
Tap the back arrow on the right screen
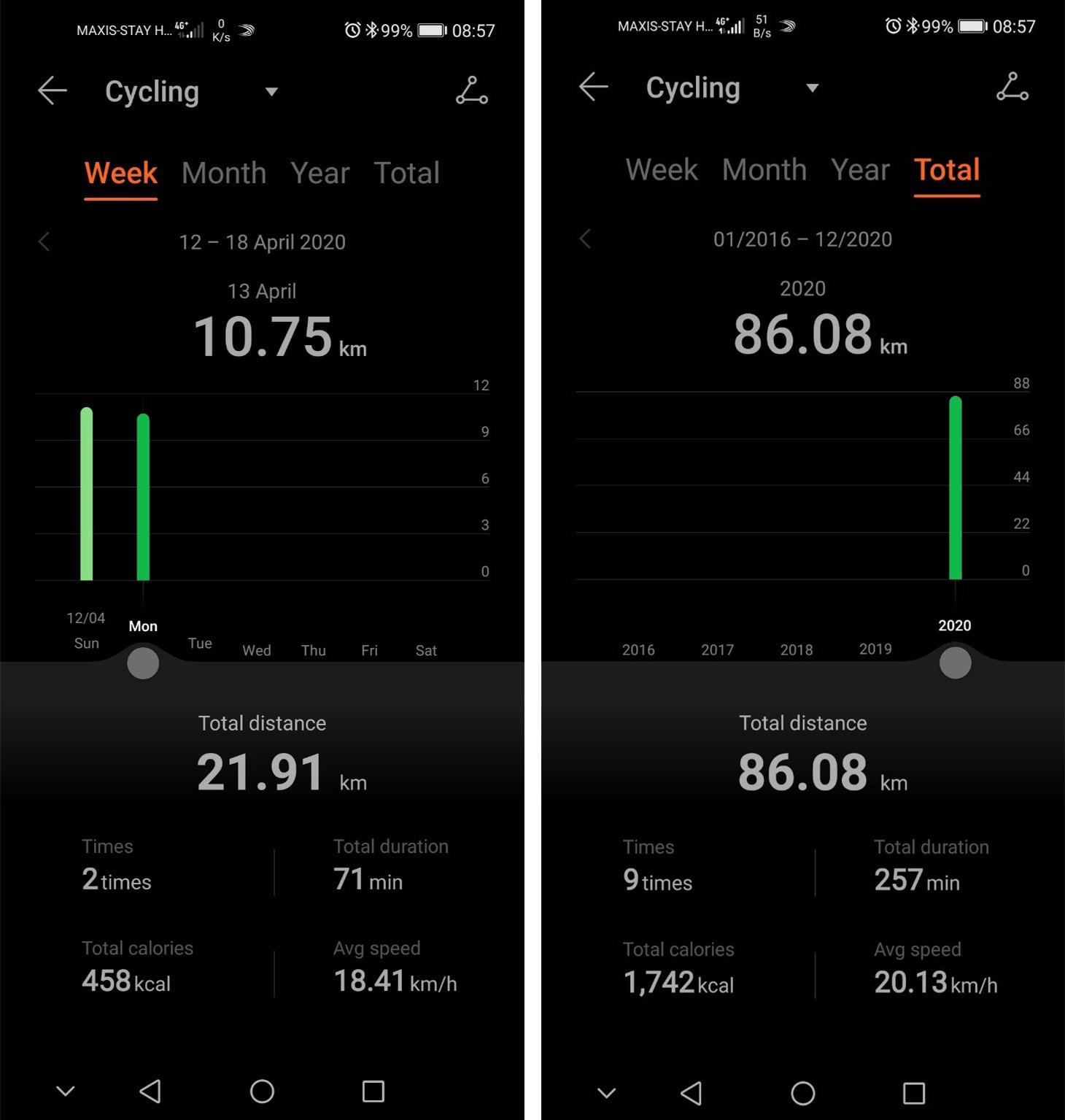click(594, 87)
